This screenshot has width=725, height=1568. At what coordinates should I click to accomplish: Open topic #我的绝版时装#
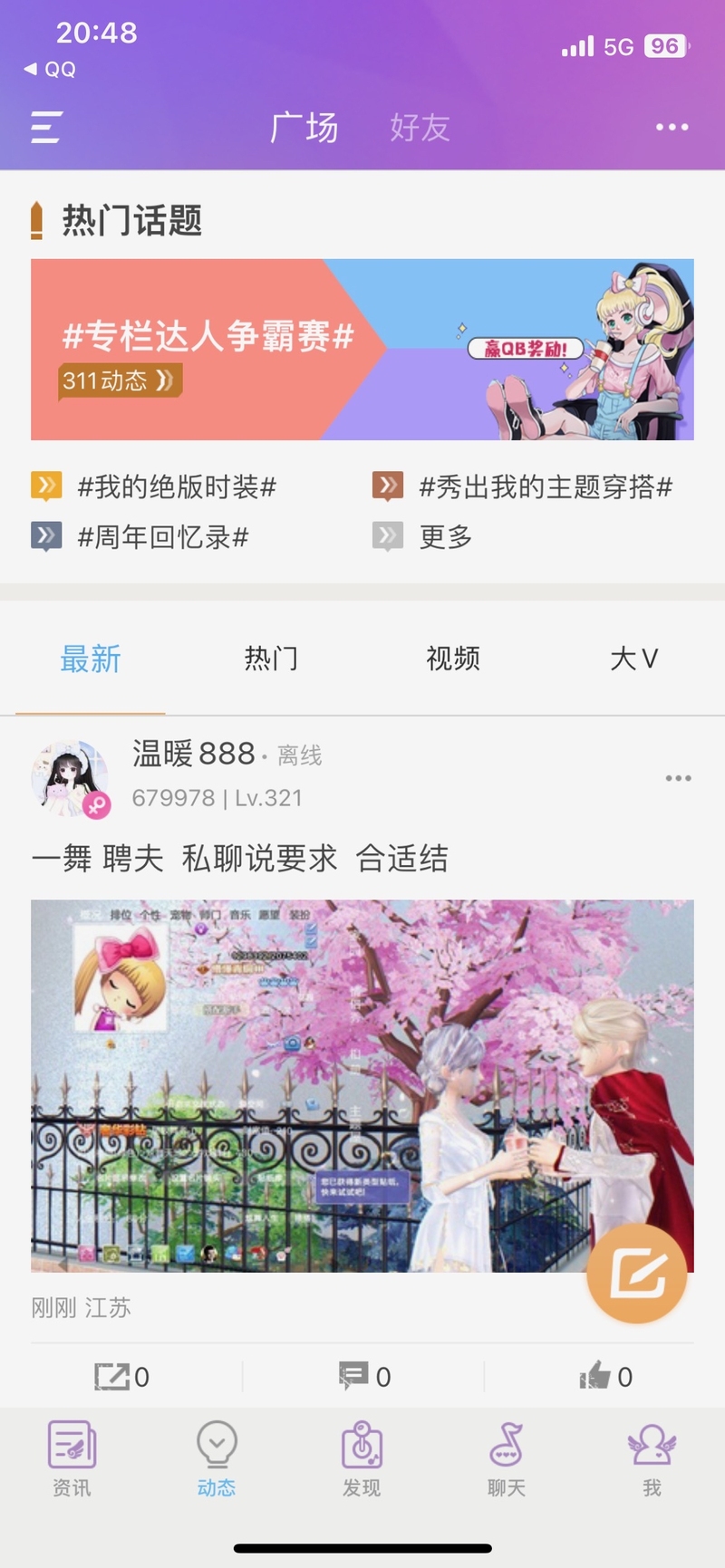coord(177,487)
